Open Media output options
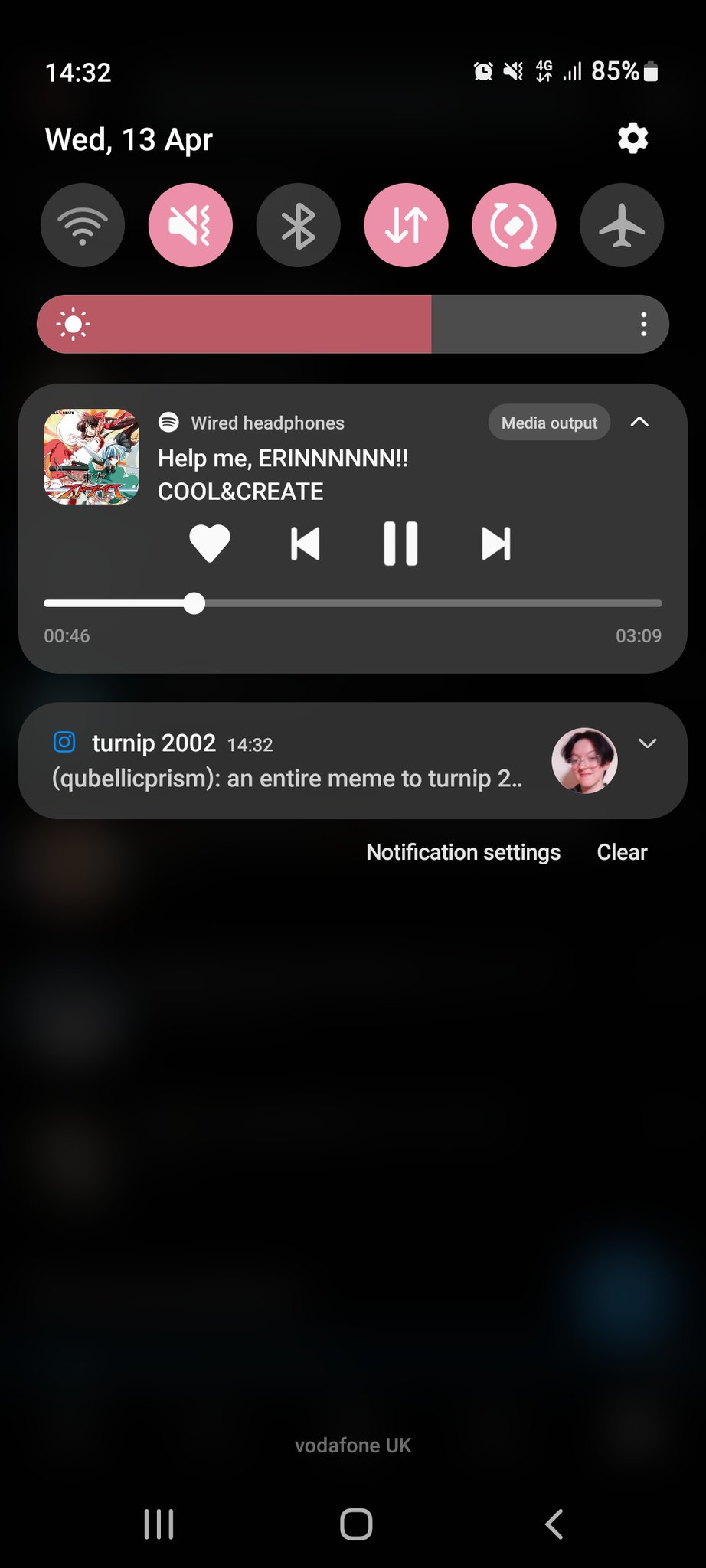Viewport: 706px width, 1568px height. tap(549, 423)
